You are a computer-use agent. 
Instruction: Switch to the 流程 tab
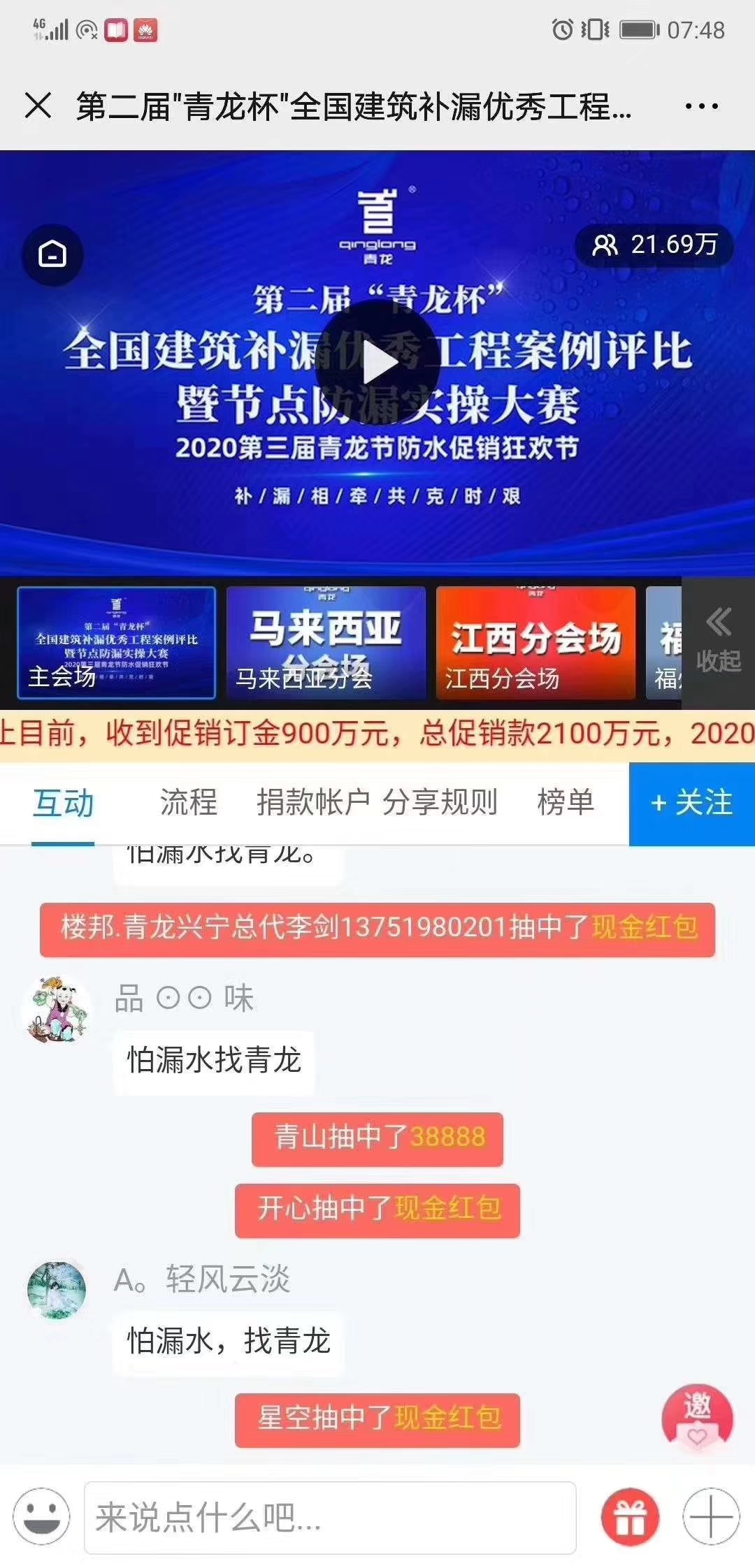click(189, 804)
